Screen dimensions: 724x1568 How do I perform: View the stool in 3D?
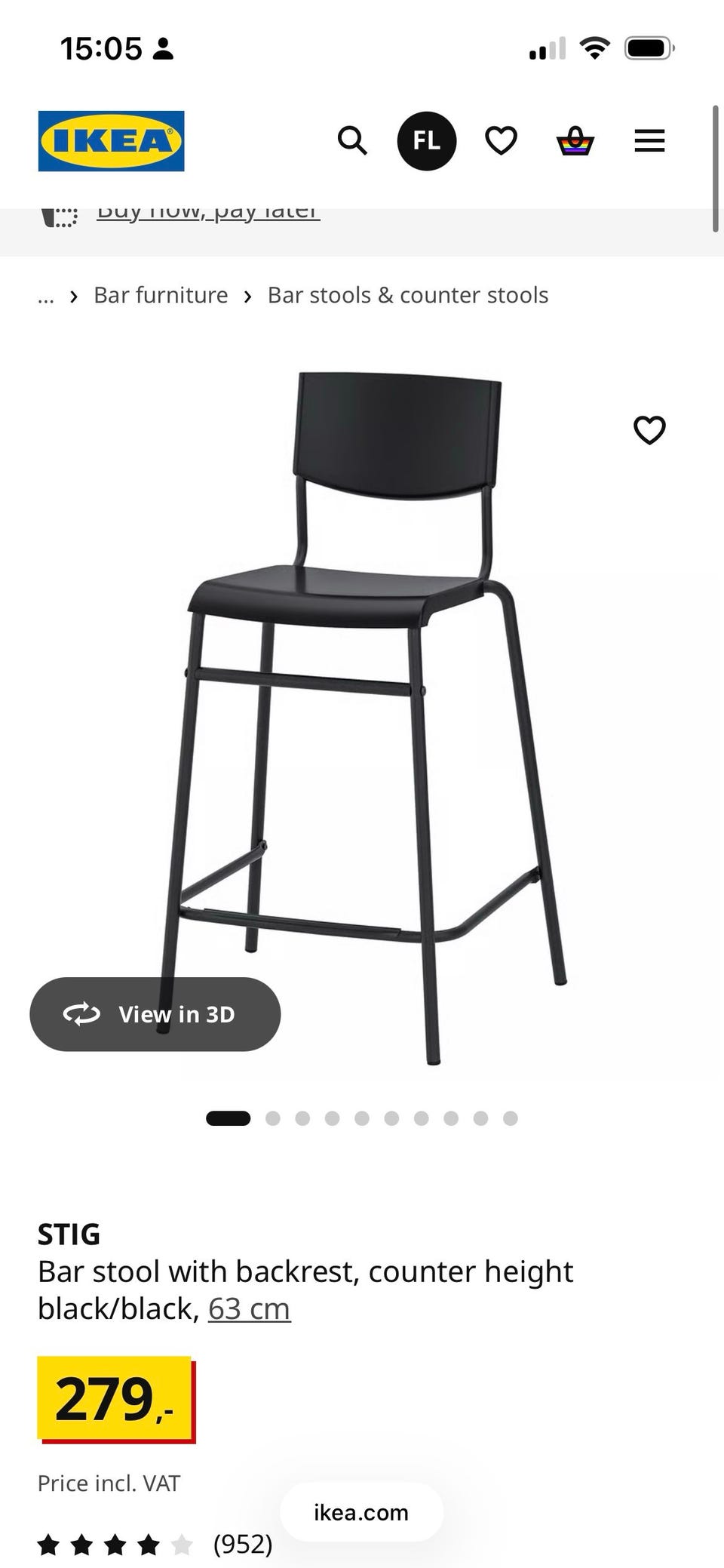point(155,1014)
